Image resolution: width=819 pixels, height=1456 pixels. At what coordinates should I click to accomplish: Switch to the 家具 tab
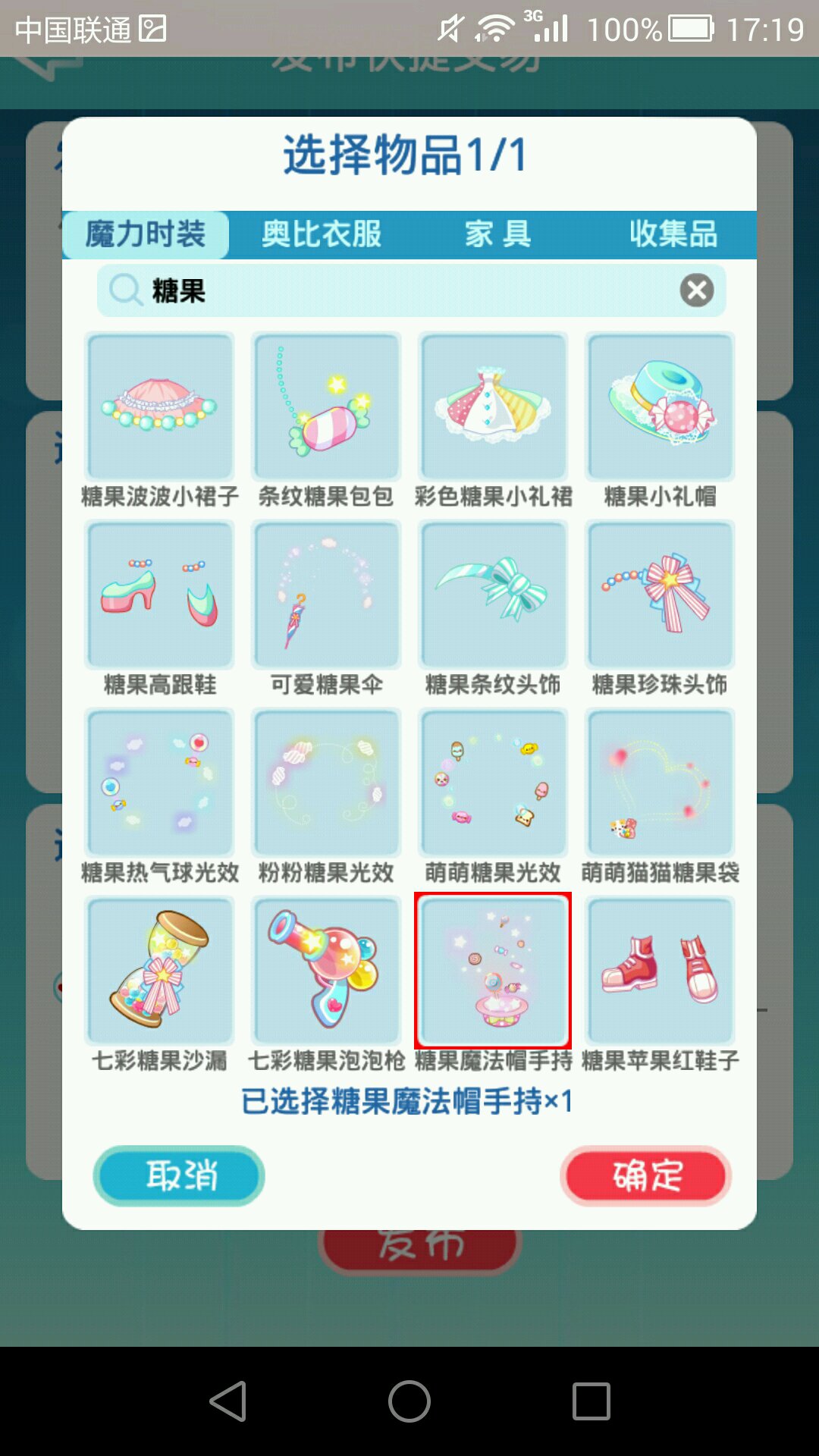(x=497, y=234)
